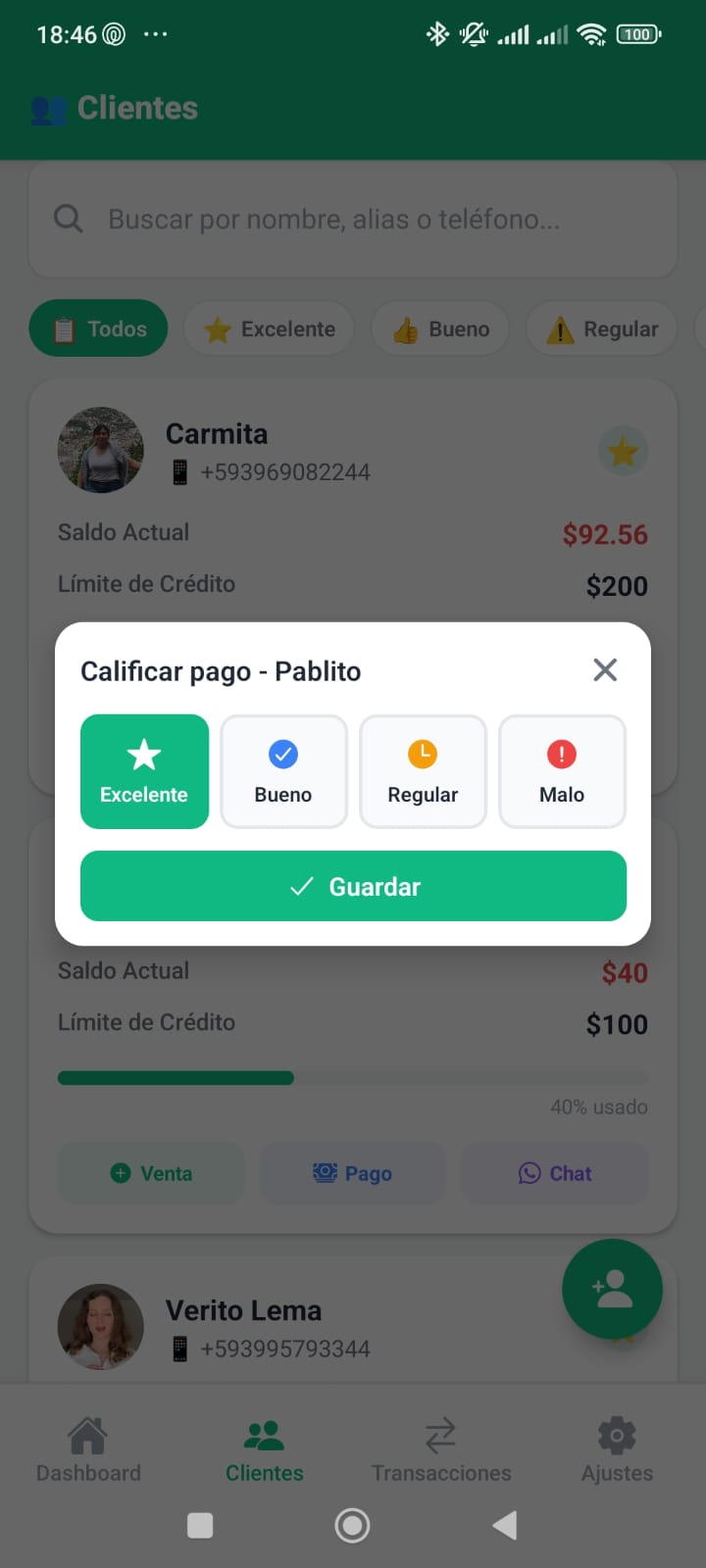Tap the add-client floating action button
Image resolution: width=706 pixels, height=1568 pixels.
[x=612, y=1289]
